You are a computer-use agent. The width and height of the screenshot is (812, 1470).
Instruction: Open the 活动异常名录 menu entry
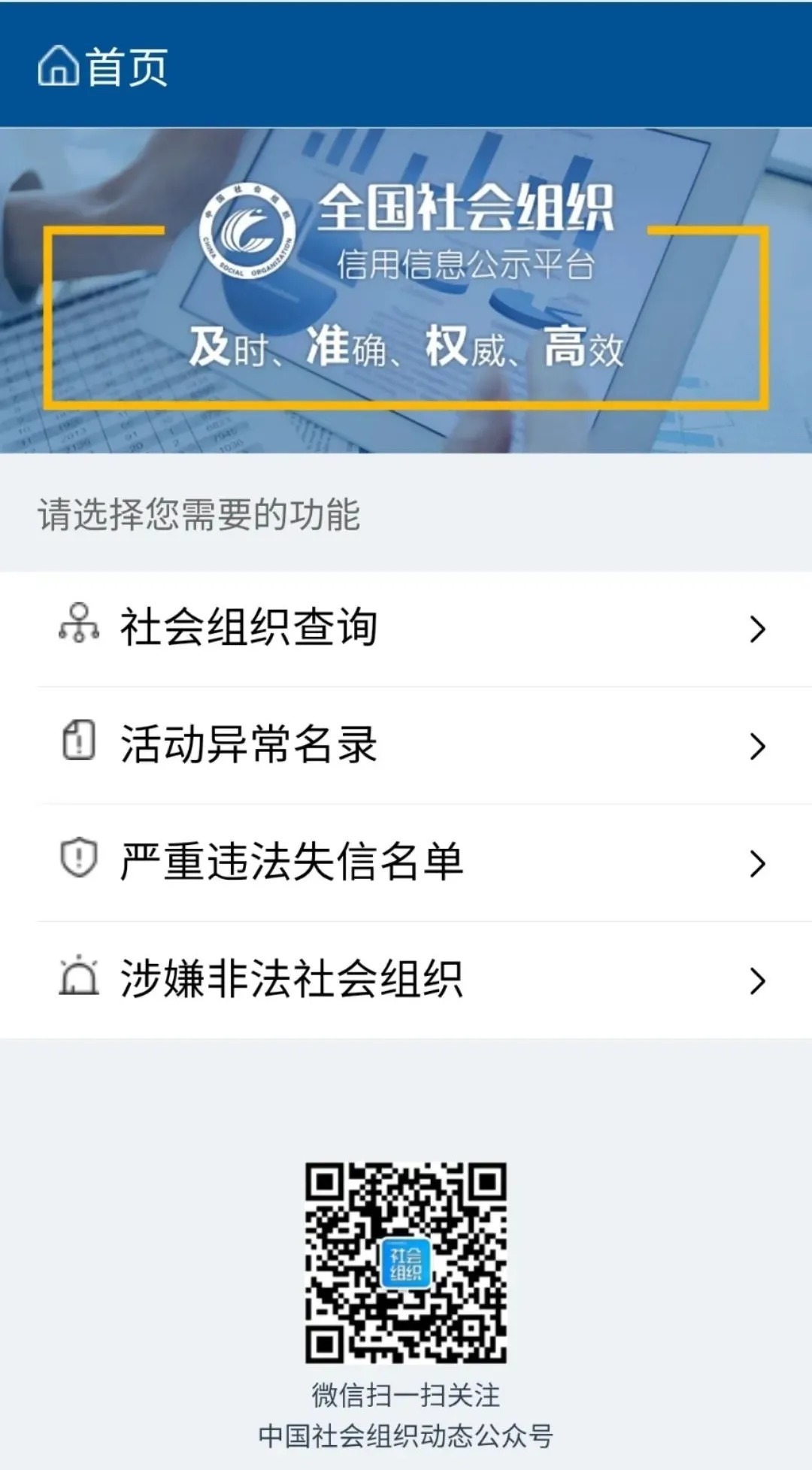(x=248, y=744)
